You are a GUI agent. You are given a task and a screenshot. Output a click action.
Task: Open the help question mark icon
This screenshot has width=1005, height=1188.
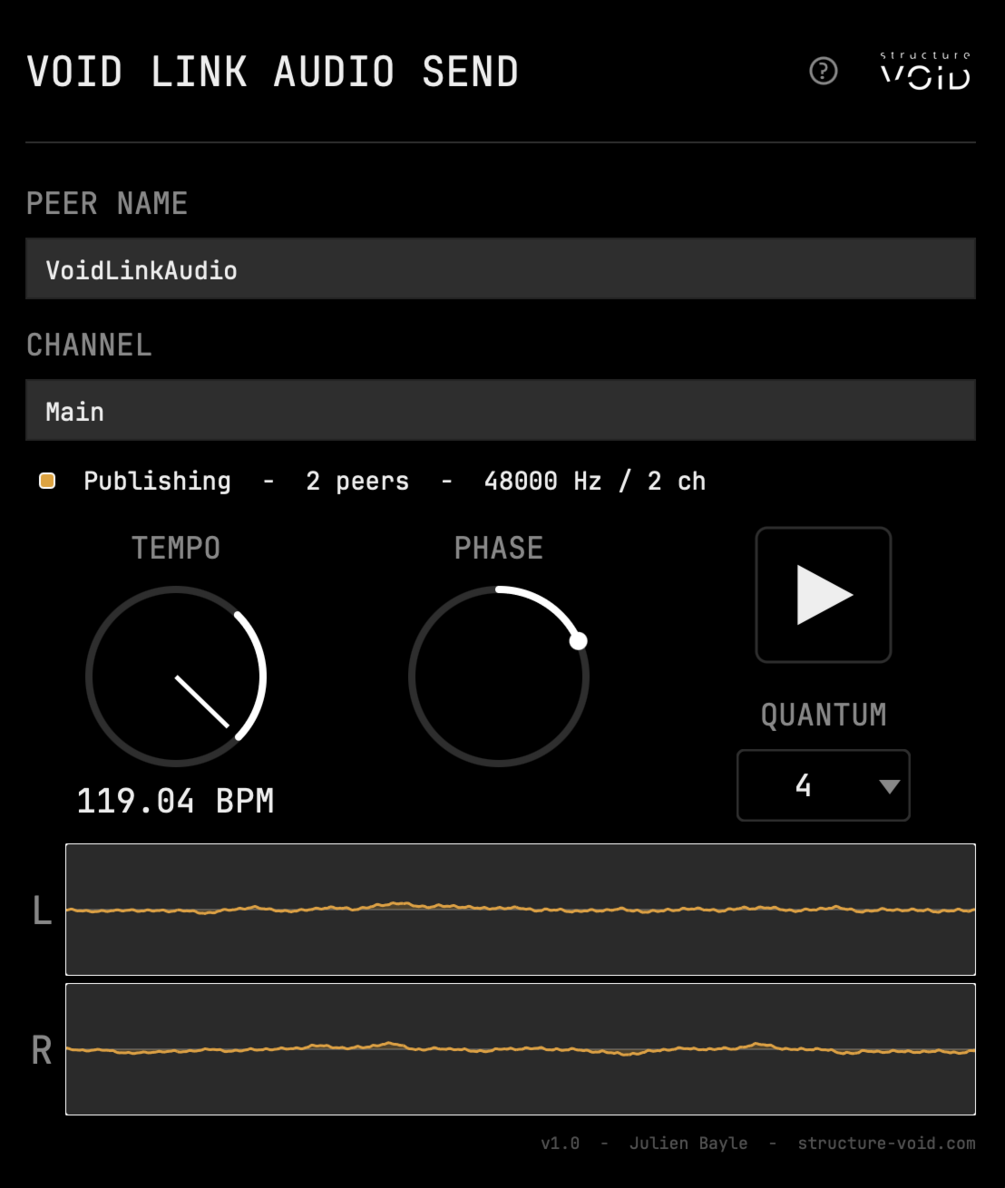click(823, 71)
